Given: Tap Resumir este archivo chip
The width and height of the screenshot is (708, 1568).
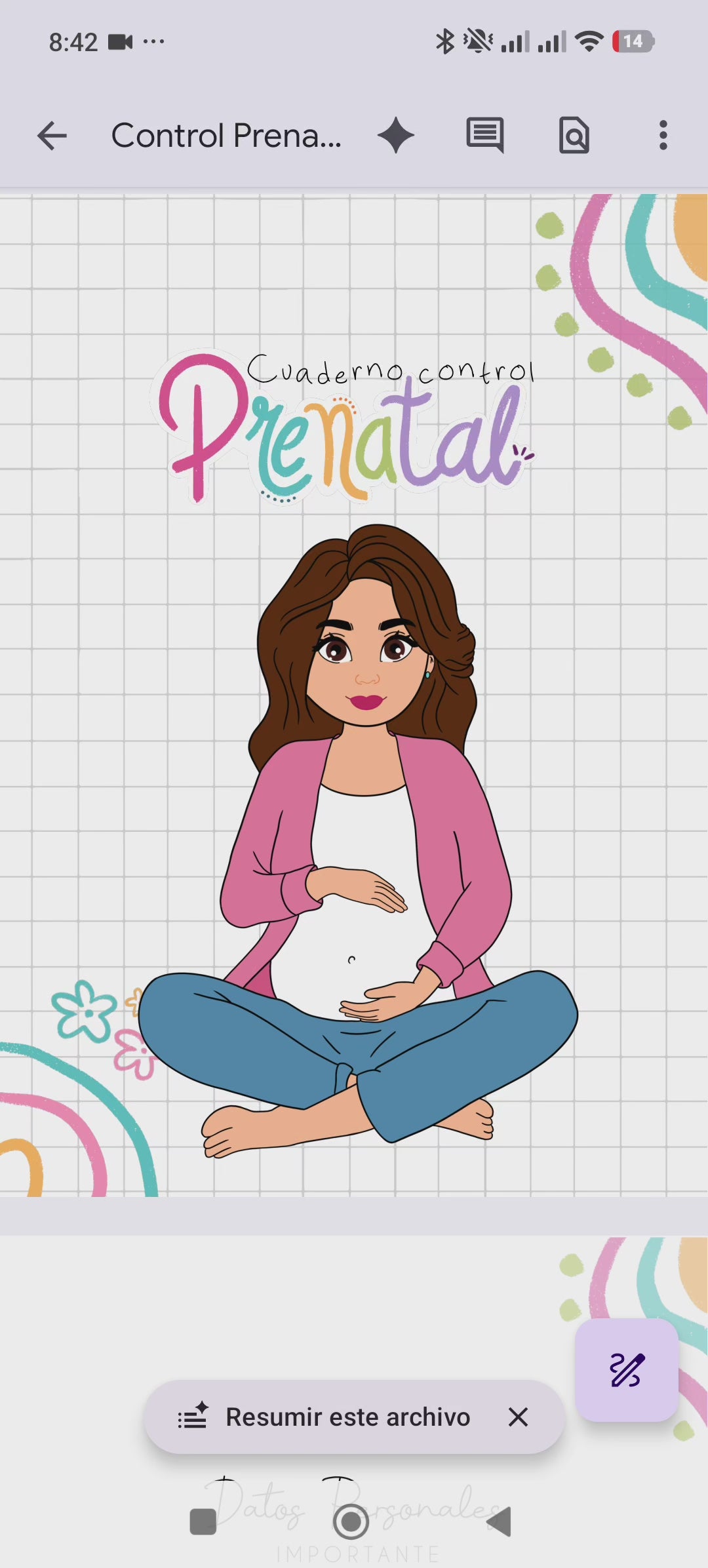Looking at the screenshot, I should point(326,1417).
